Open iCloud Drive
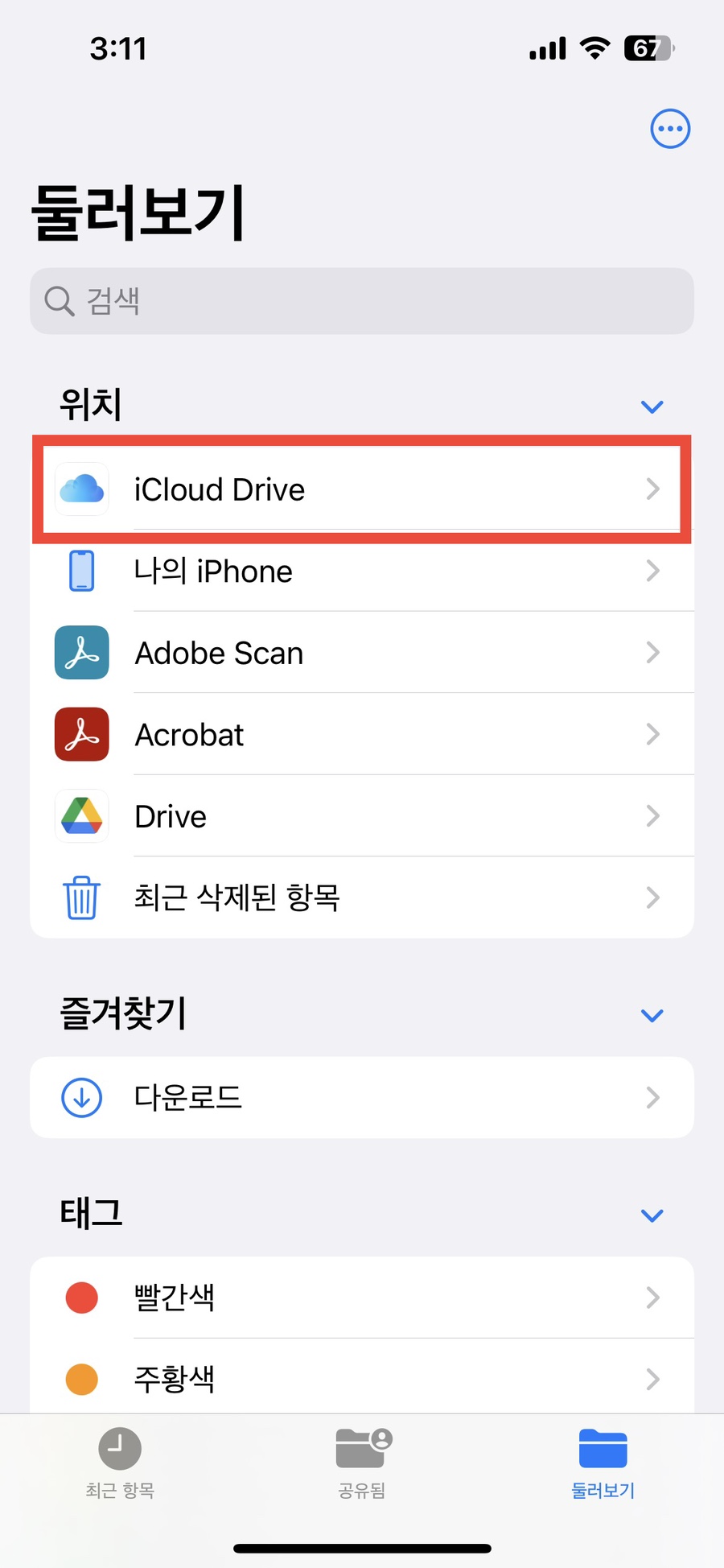The height and width of the screenshot is (1568, 724). pos(362,489)
